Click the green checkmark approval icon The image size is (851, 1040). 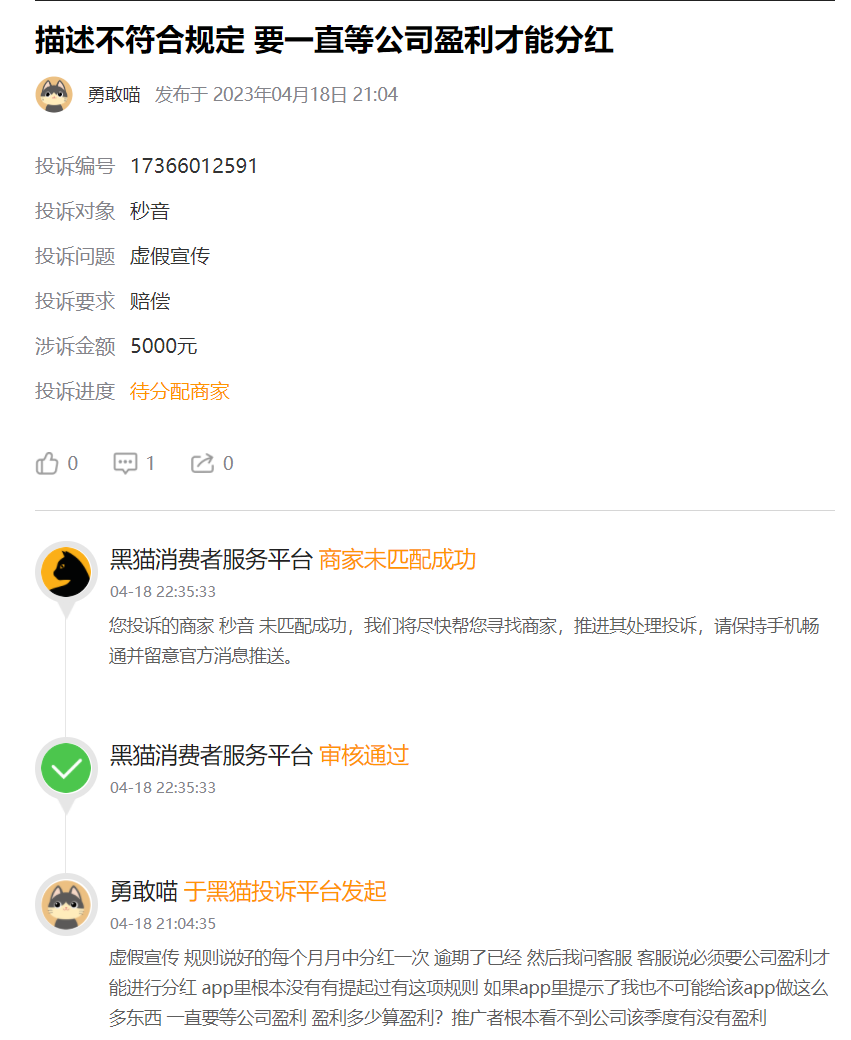(x=65, y=764)
